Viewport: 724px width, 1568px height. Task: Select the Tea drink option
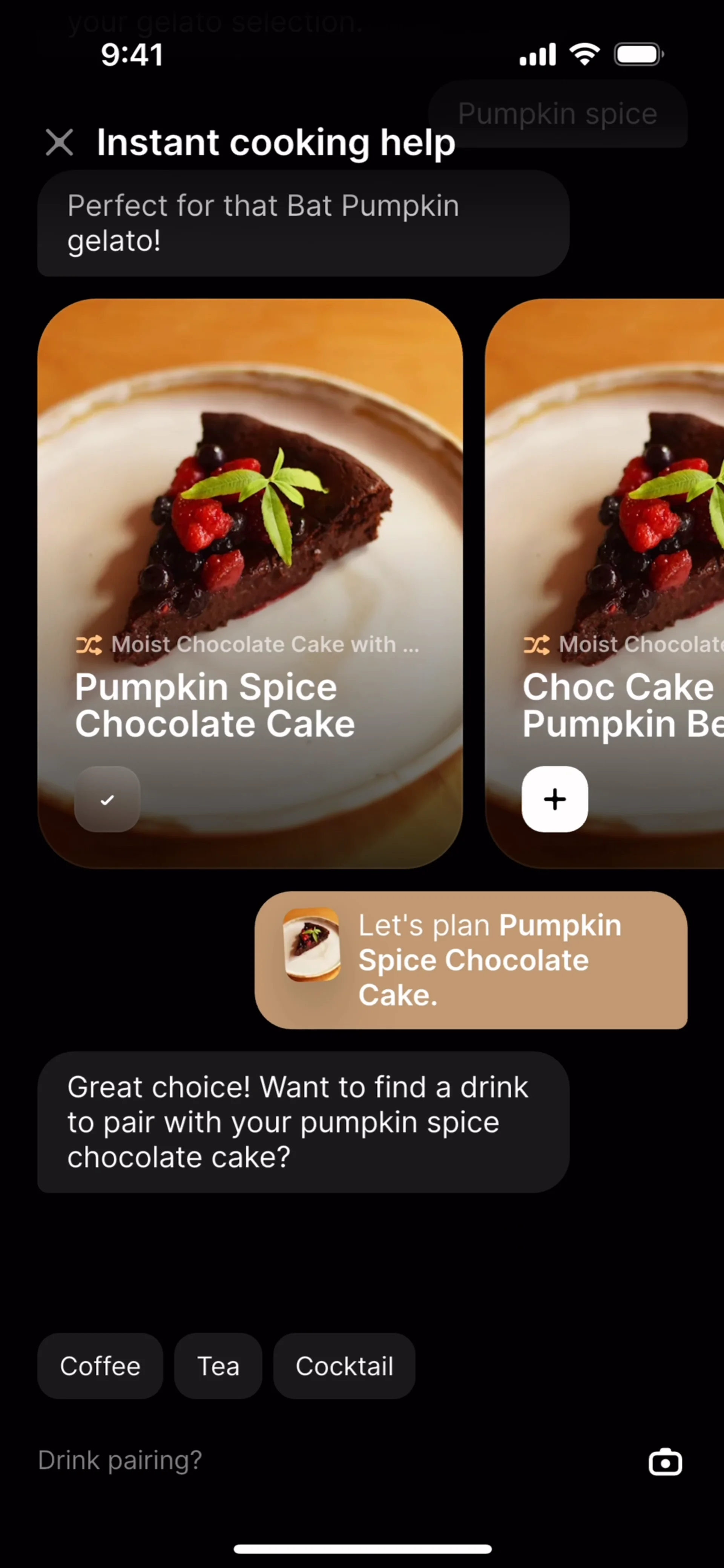pyautogui.click(x=218, y=1366)
